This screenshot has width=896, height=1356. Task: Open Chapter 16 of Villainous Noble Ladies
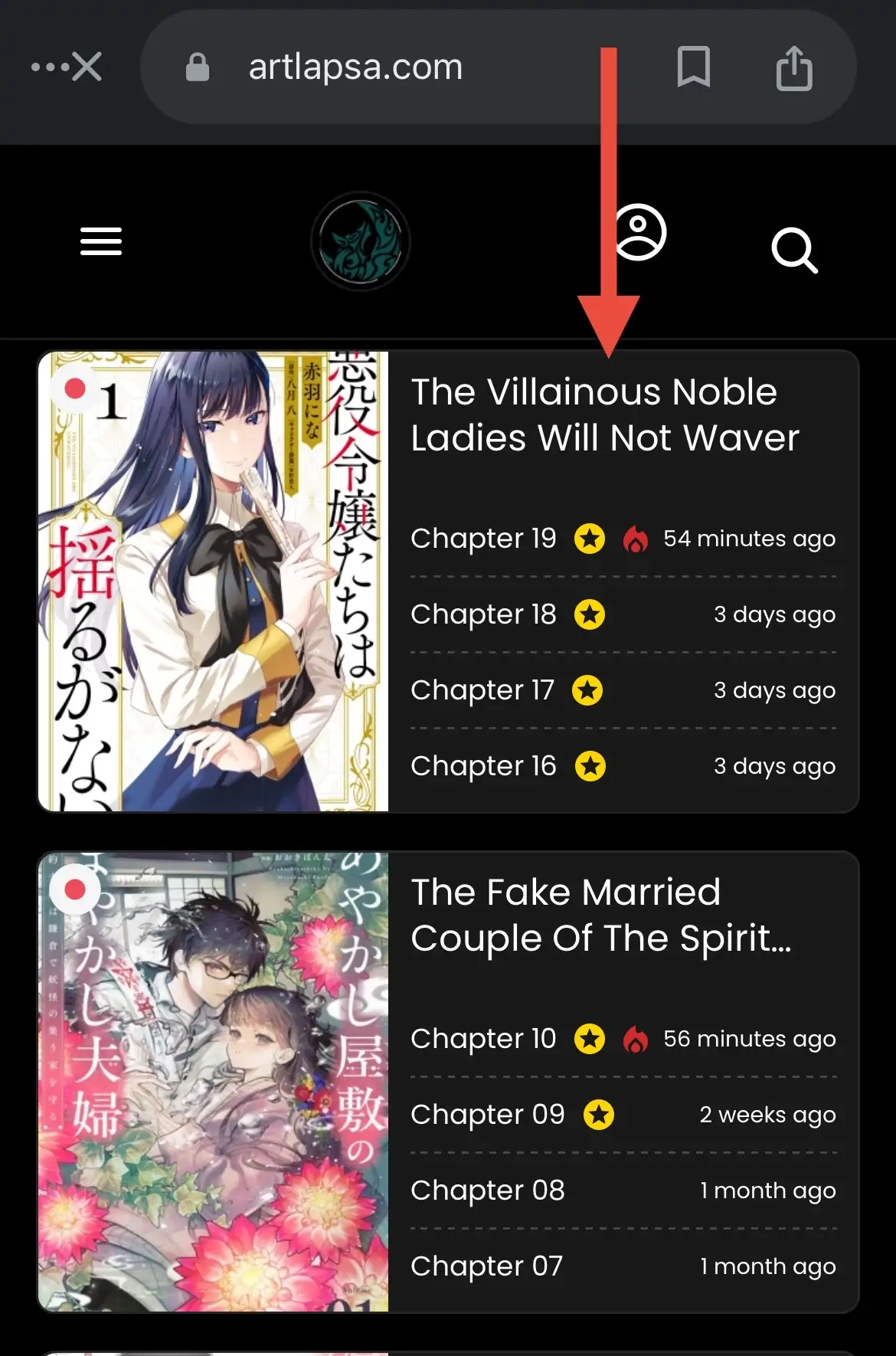coord(483,766)
